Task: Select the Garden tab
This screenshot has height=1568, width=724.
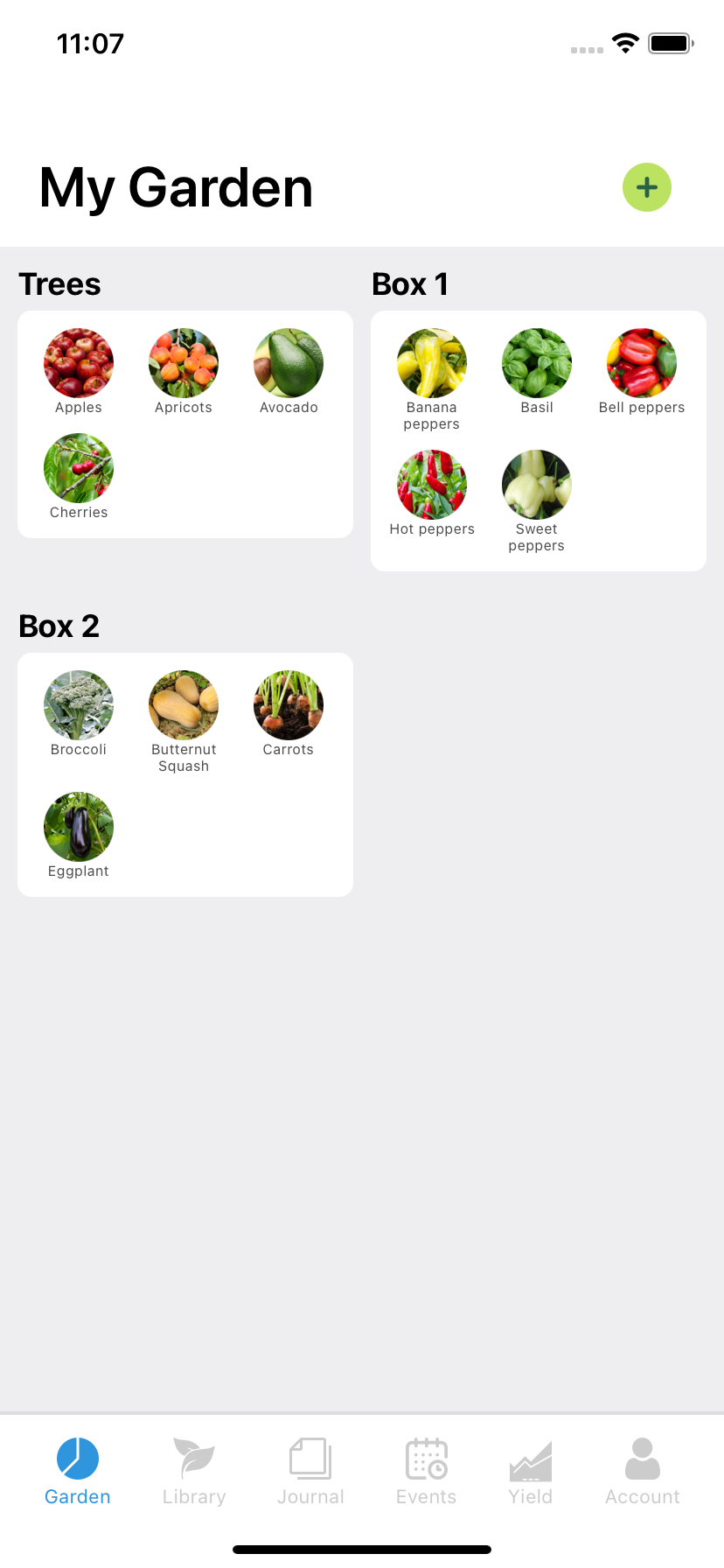Action: click(x=78, y=1472)
